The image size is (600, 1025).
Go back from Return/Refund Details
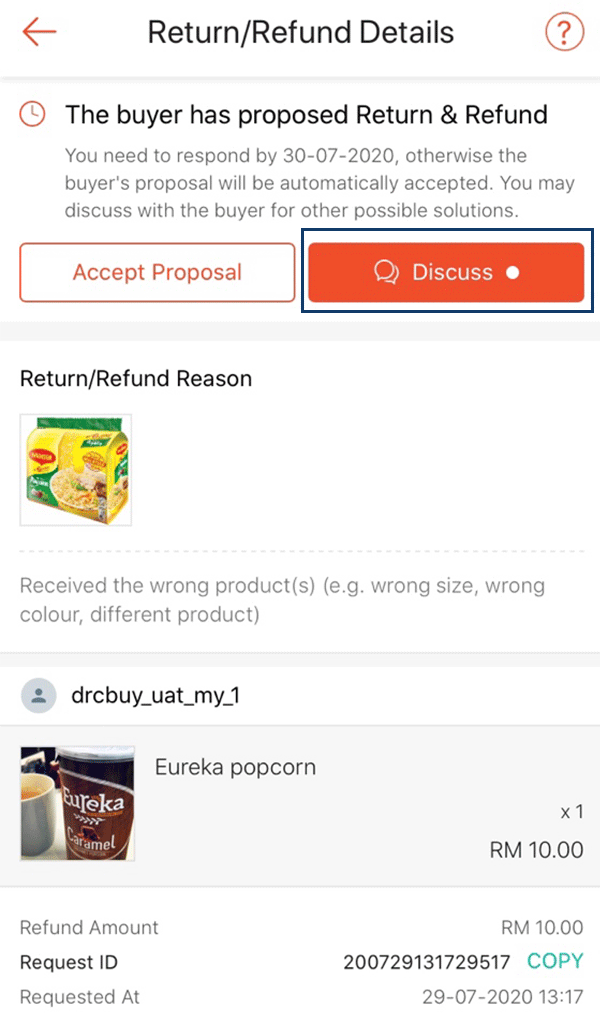coord(40,33)
